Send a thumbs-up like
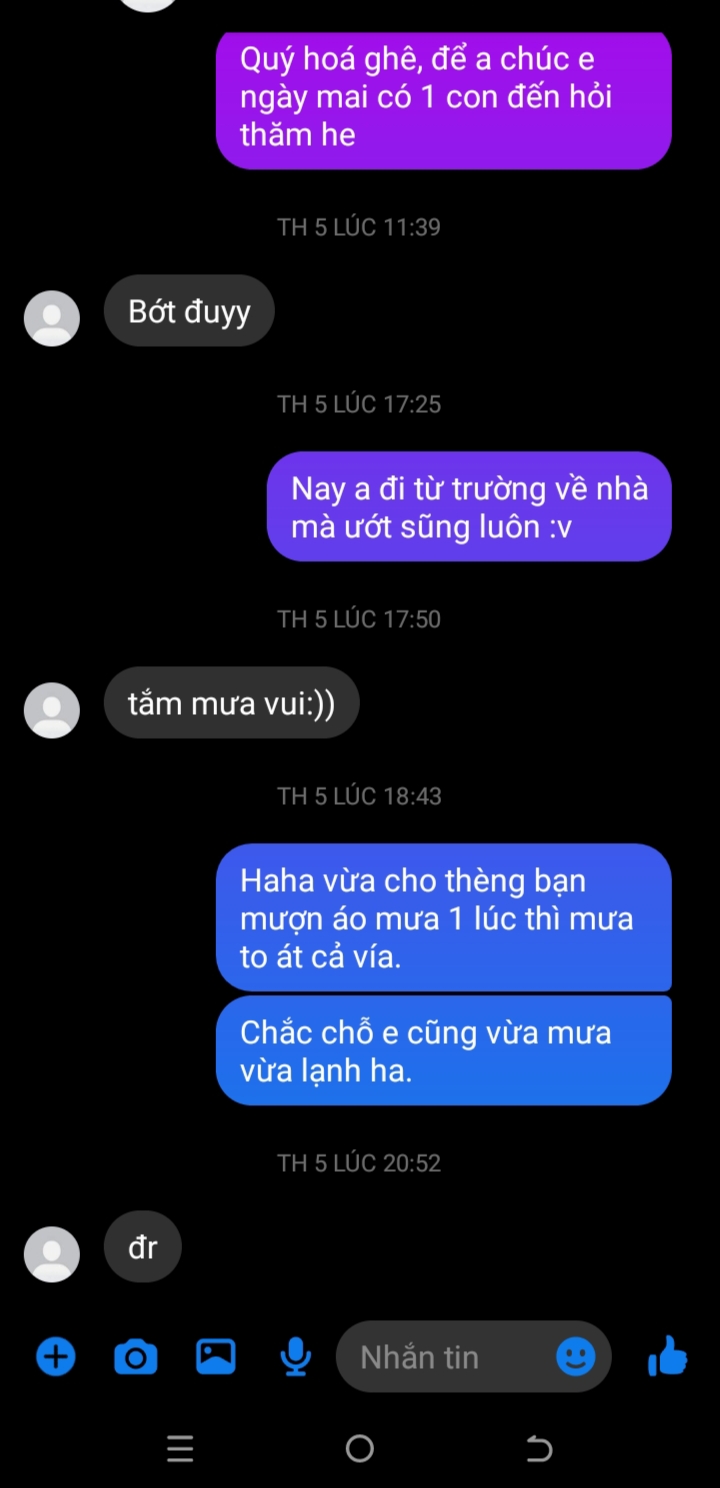Image resolution: width=720 pixels, height=1488 pixels. (x=667, y=1357)
